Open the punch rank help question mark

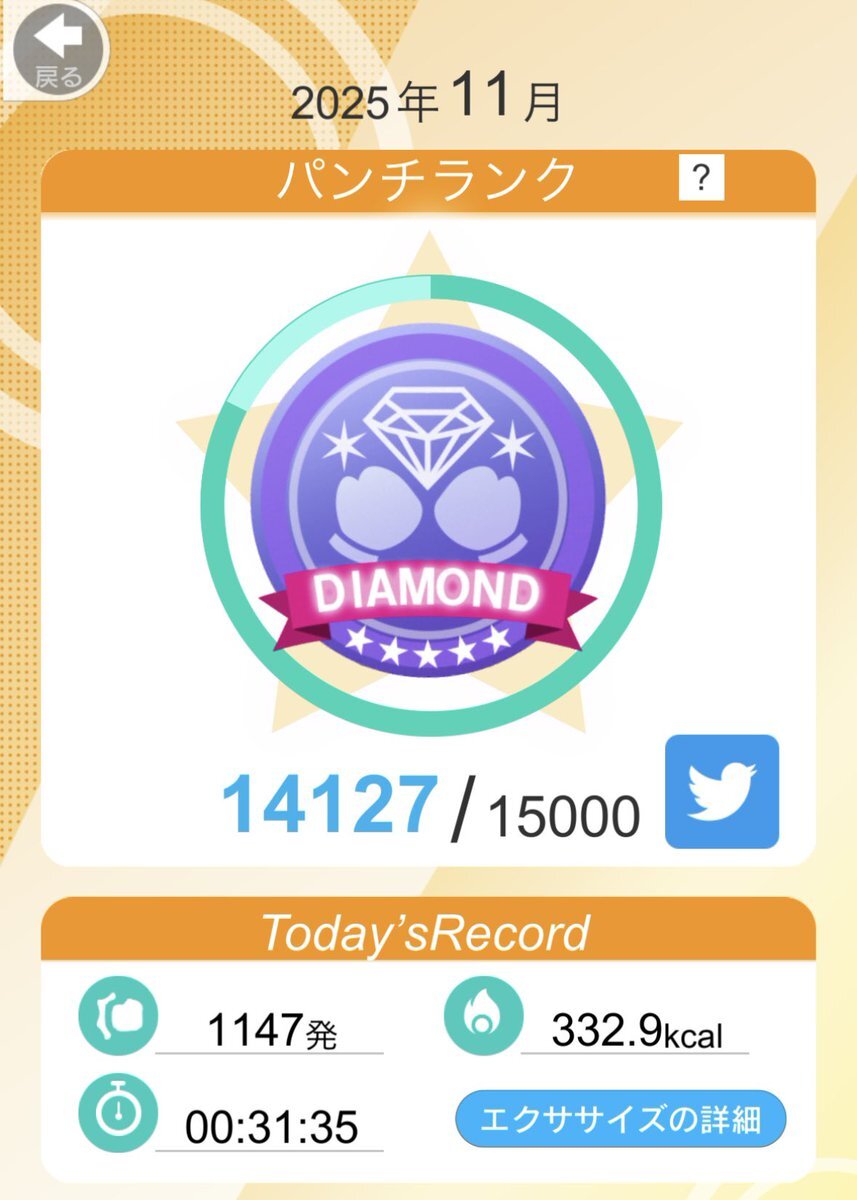701,179
